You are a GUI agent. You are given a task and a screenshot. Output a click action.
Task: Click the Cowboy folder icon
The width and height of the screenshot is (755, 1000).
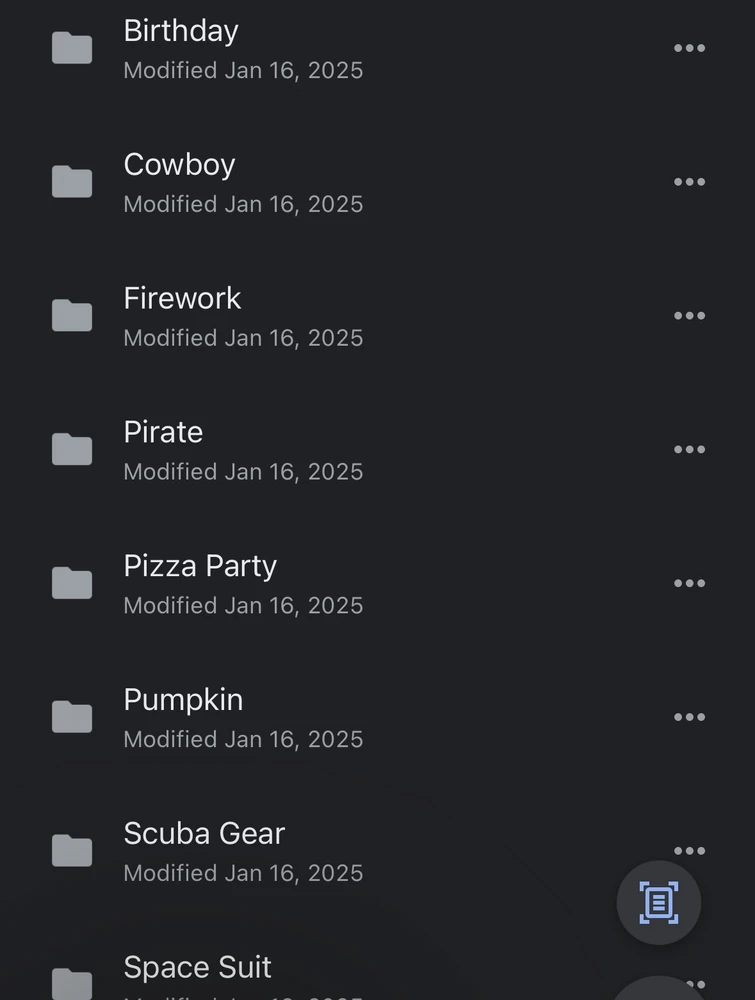[x=71, y=181]
